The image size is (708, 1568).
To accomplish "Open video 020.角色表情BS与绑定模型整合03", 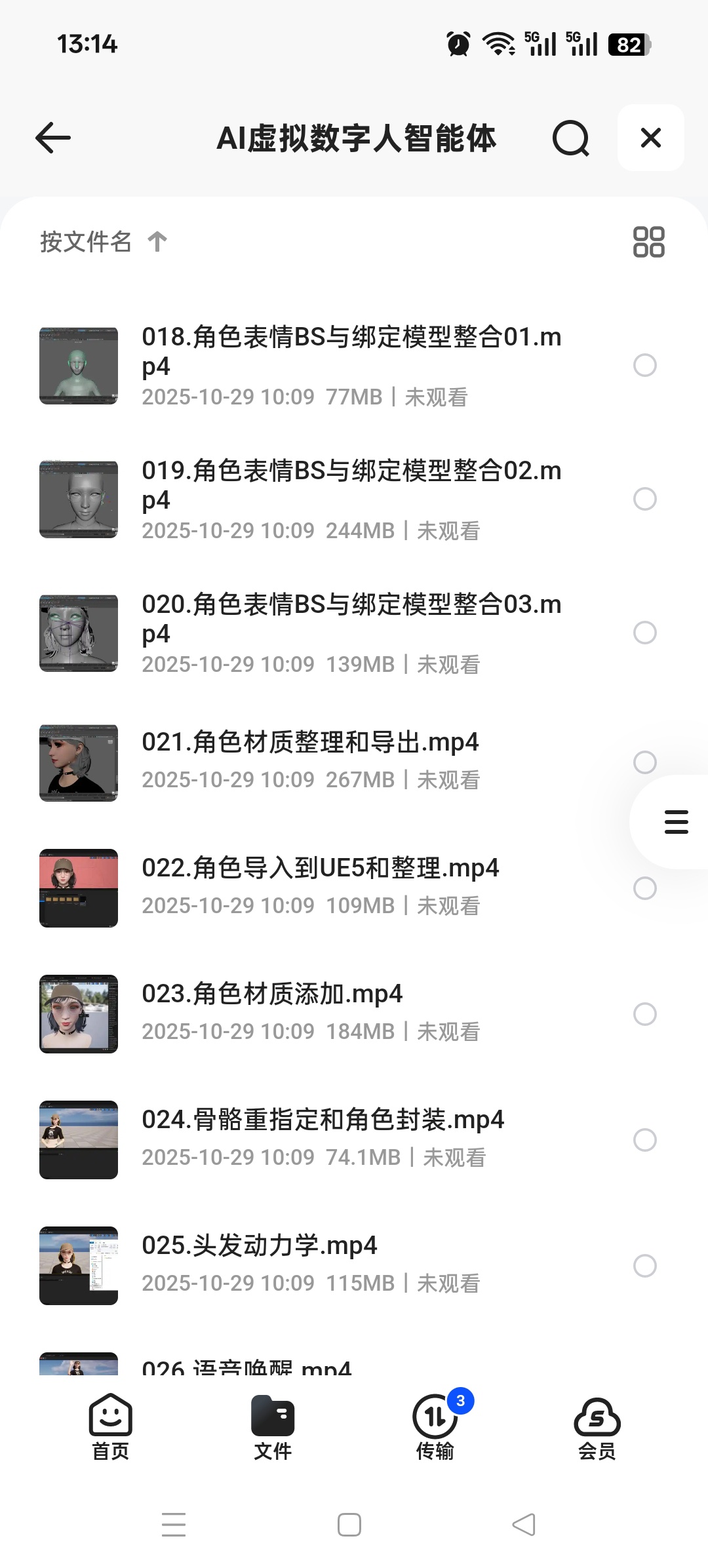I will 351,618.
